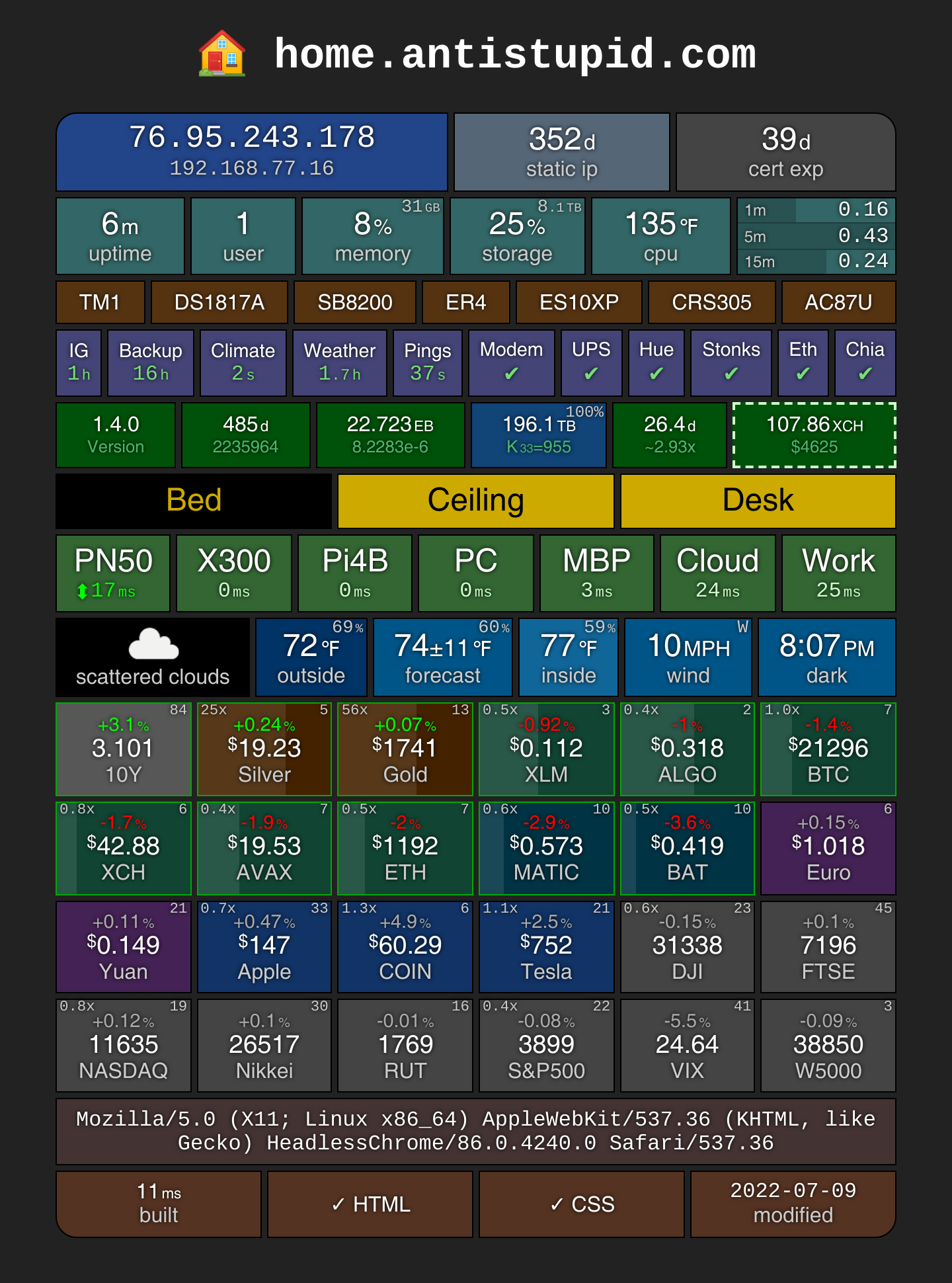Open the BTC price card
This screenshot has height=1283, width=952.
pos(828,749)
